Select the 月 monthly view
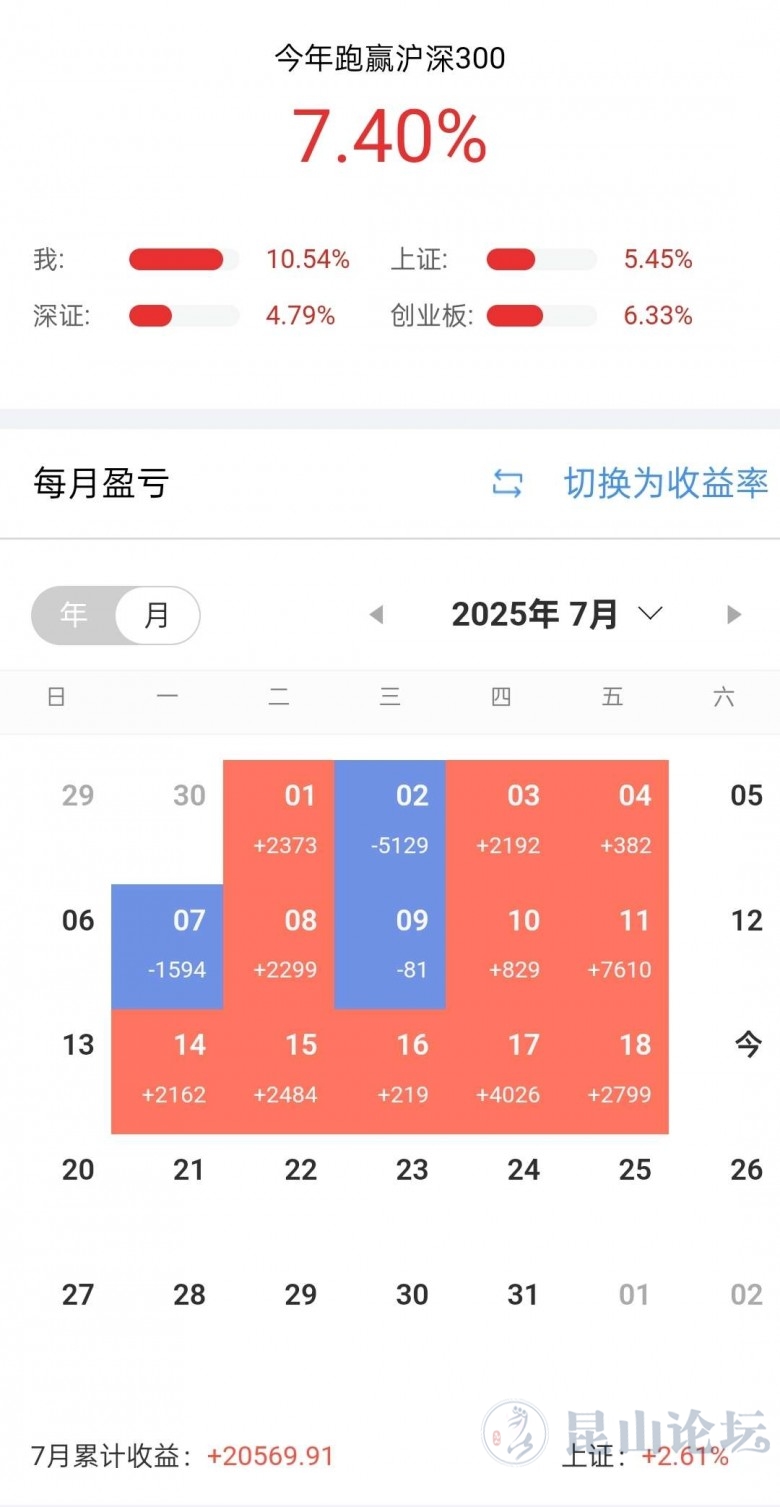Screen dimensions: 780x1507 click(157, 614)
